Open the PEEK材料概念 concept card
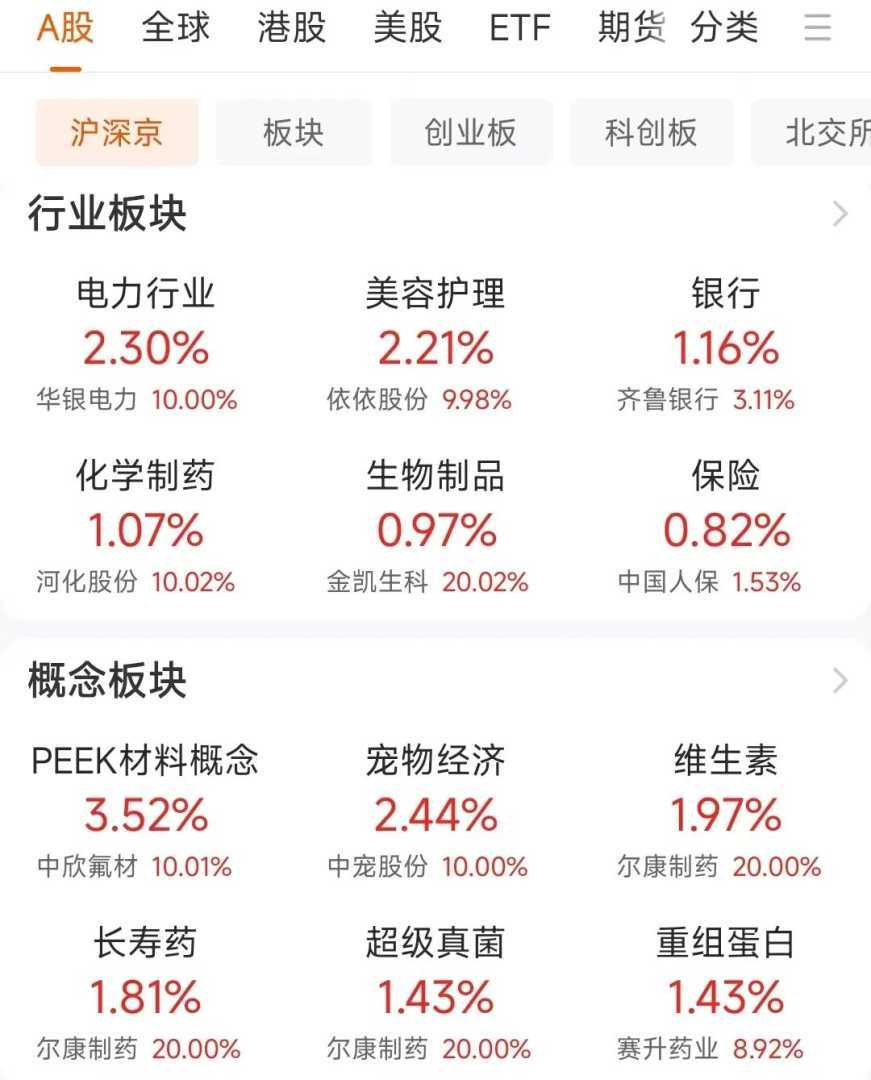Screen dimensions: 871x1080 (146, 813)
